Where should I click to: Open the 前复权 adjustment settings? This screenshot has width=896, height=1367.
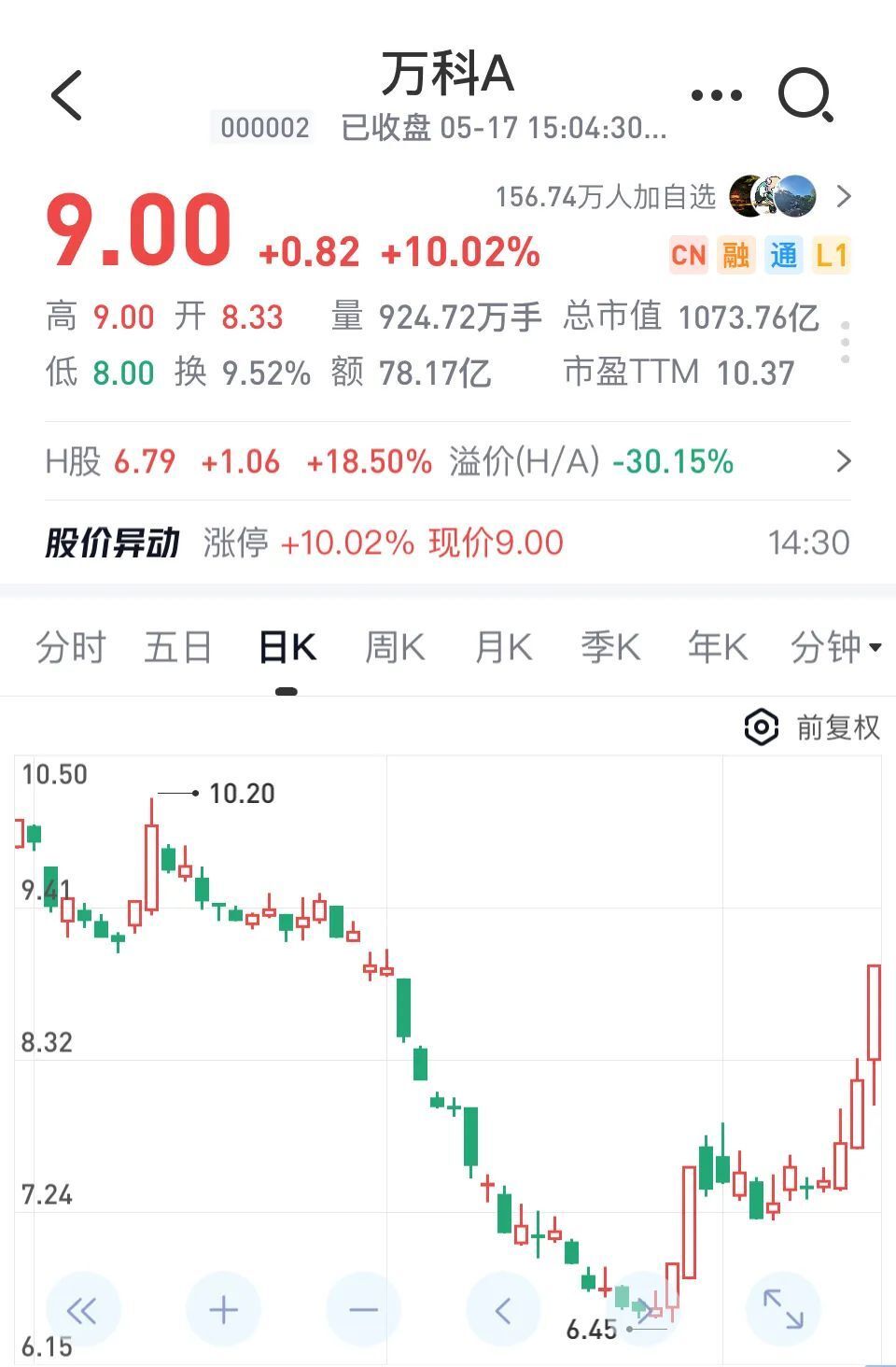812,727
